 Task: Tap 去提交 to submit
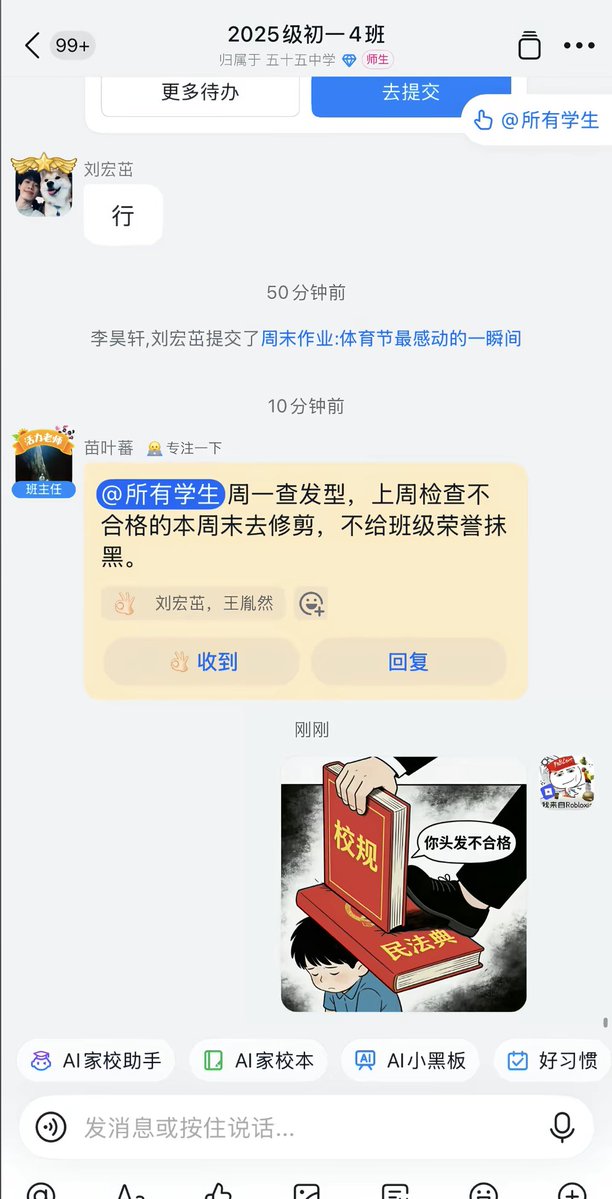coord(411,93)
